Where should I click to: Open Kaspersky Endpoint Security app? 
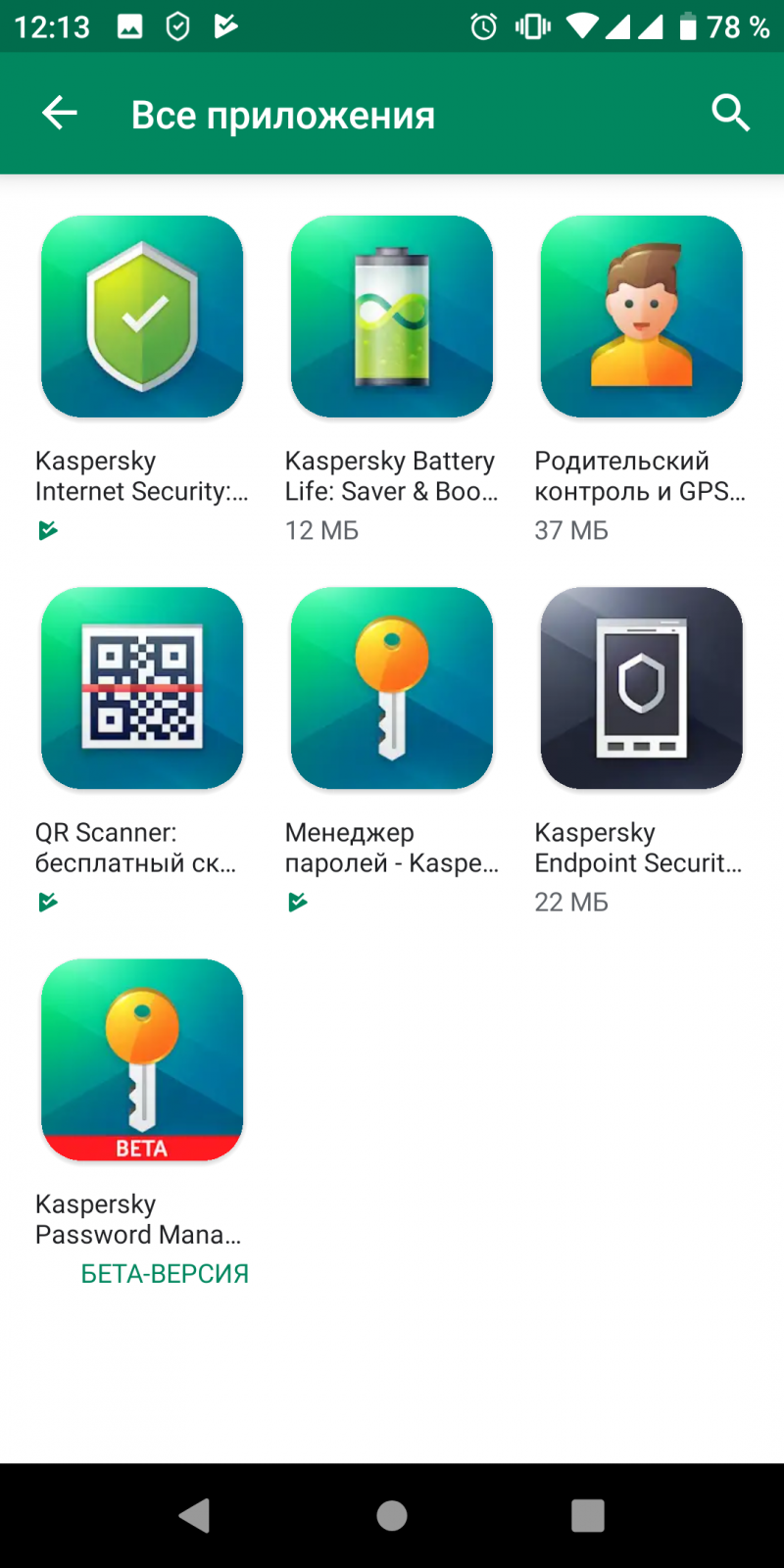click(642, 688)
